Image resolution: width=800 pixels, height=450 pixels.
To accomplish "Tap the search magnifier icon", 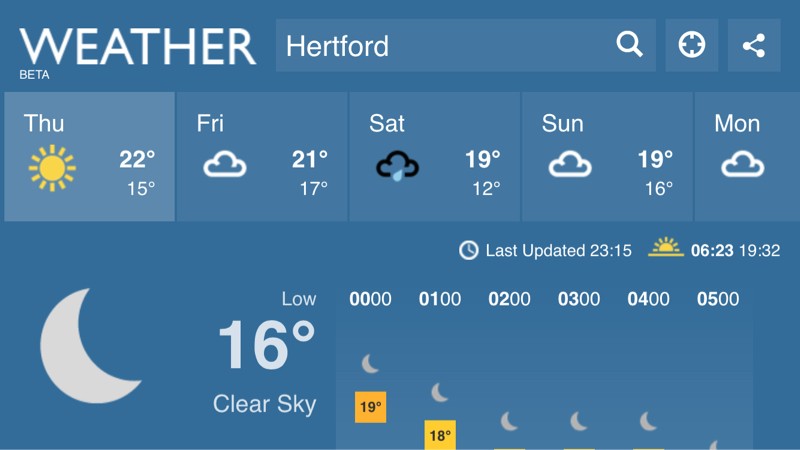I will [x=629, y=45].
